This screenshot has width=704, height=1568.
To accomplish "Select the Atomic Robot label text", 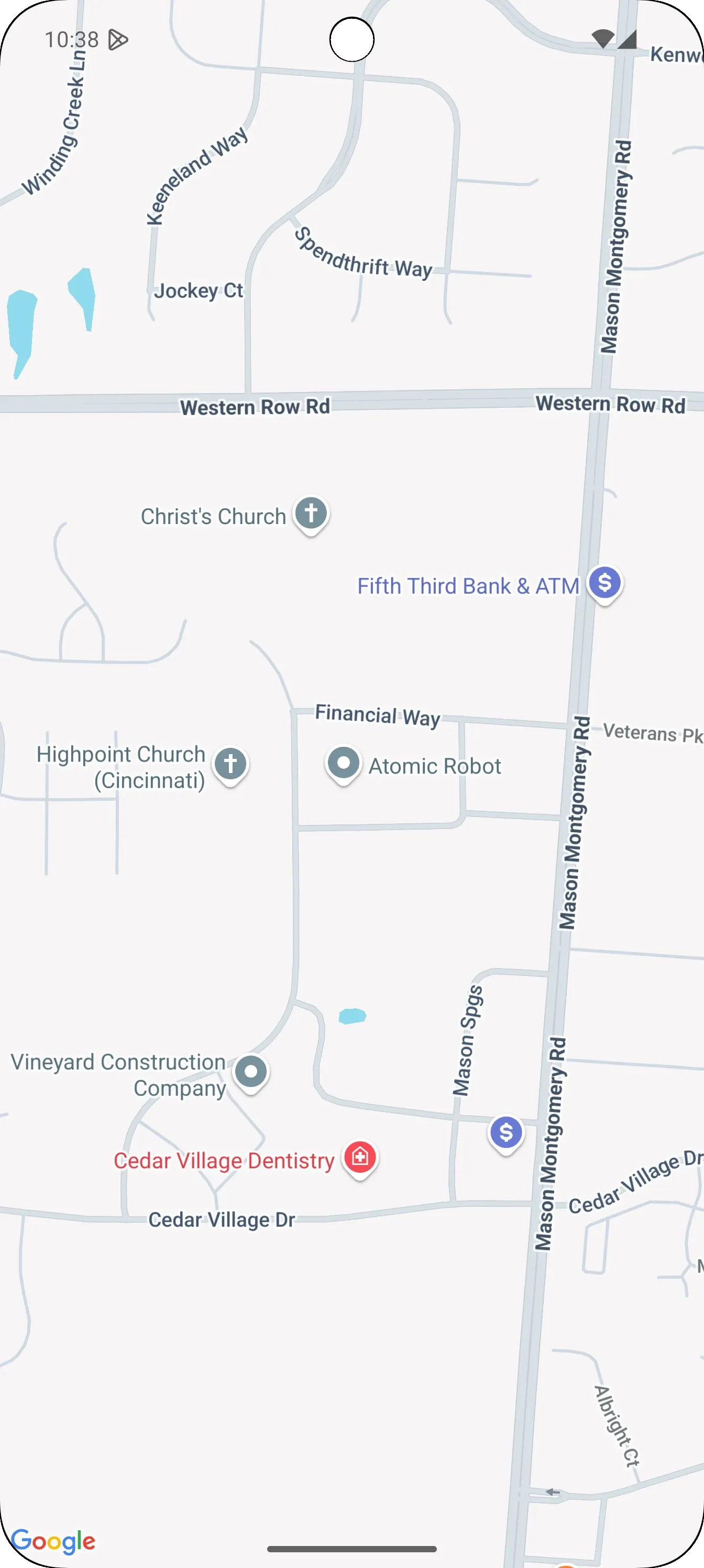I will click(x=434, y=766).
